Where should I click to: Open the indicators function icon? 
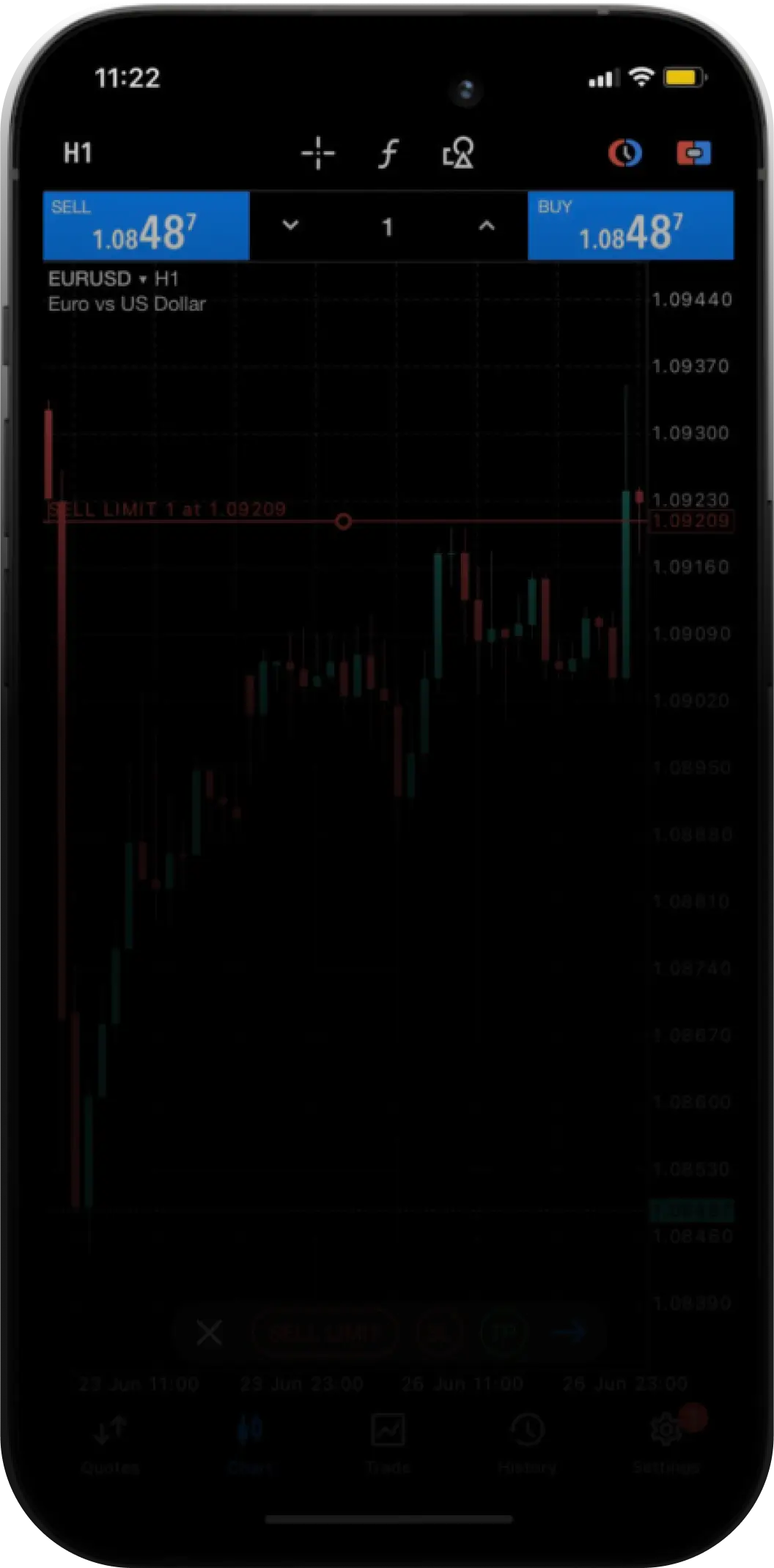[x=388, y=154]
